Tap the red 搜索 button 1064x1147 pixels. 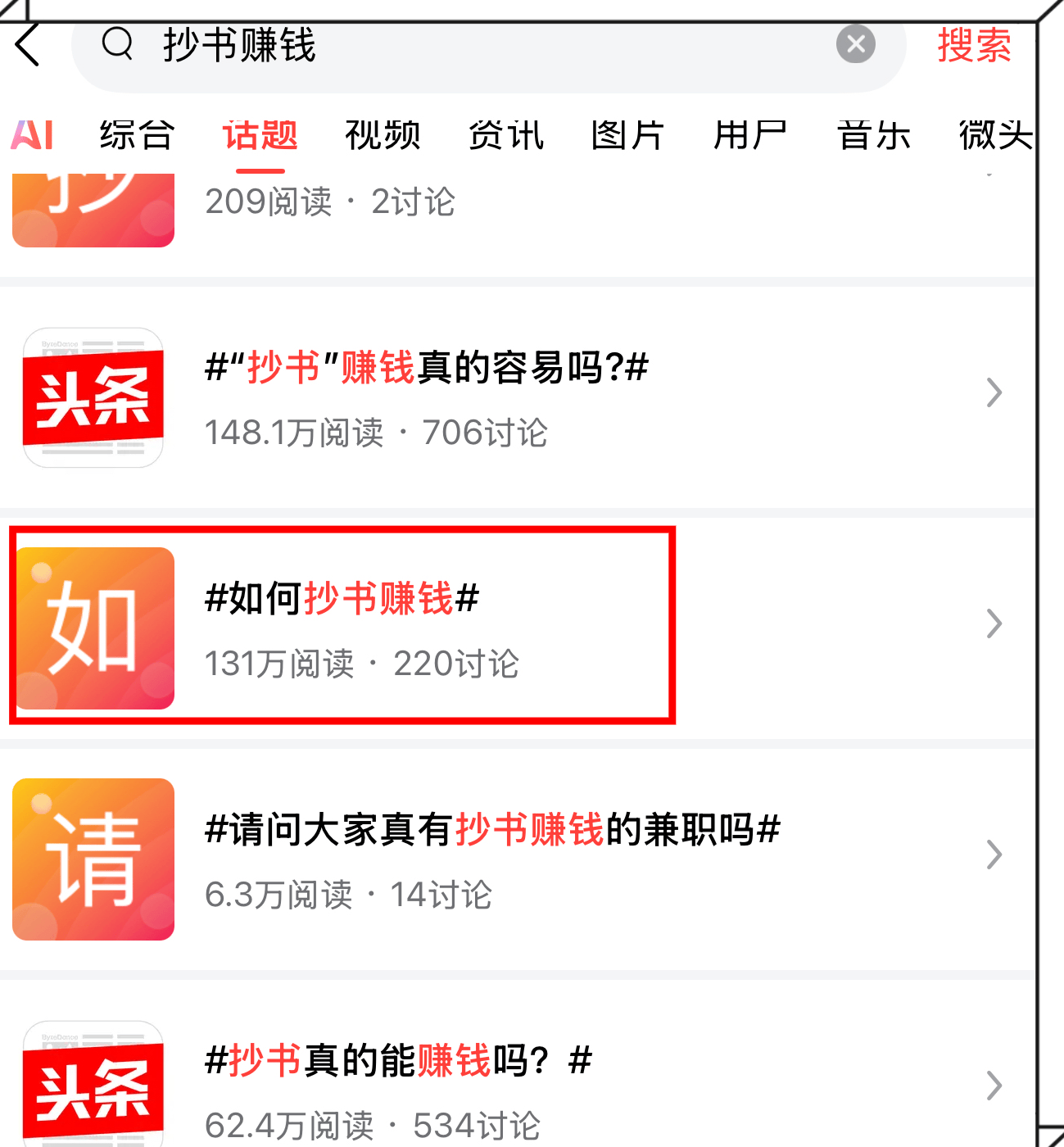coord(974,45)
